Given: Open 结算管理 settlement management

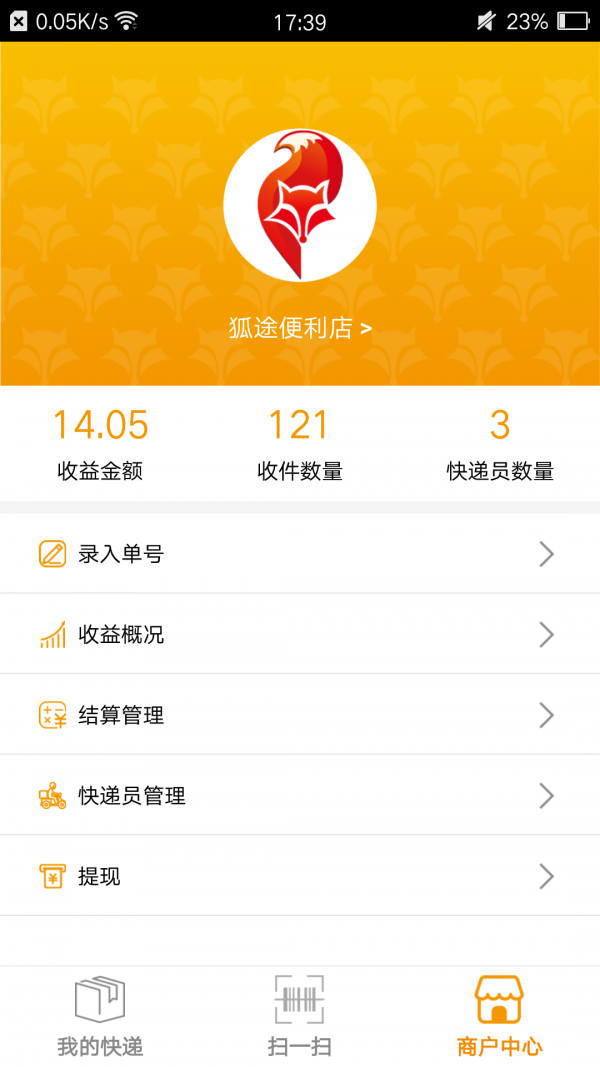Looking at the screenshot, I should coord(299,715).
